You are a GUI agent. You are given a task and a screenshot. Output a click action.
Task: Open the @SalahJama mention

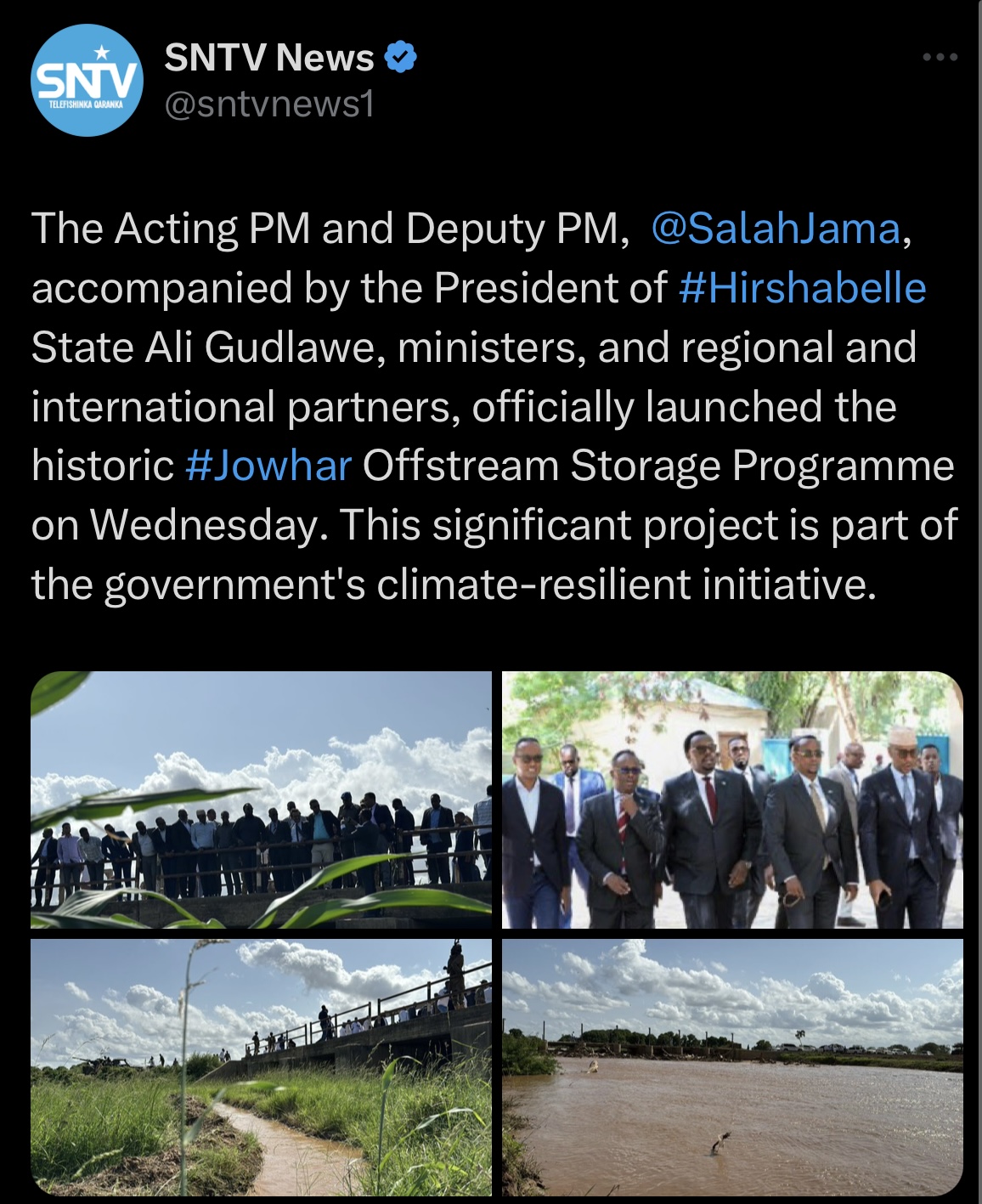(775, 229)
